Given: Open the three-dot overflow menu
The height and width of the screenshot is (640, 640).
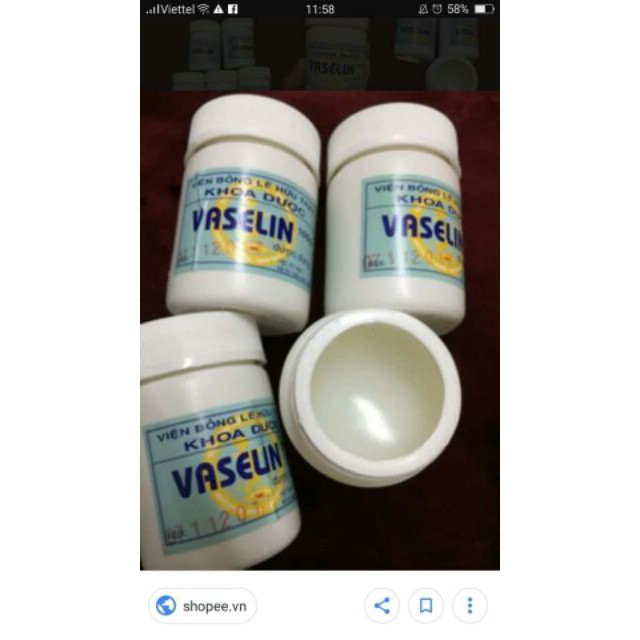Looking at the screenshot, I should (470, 606).
